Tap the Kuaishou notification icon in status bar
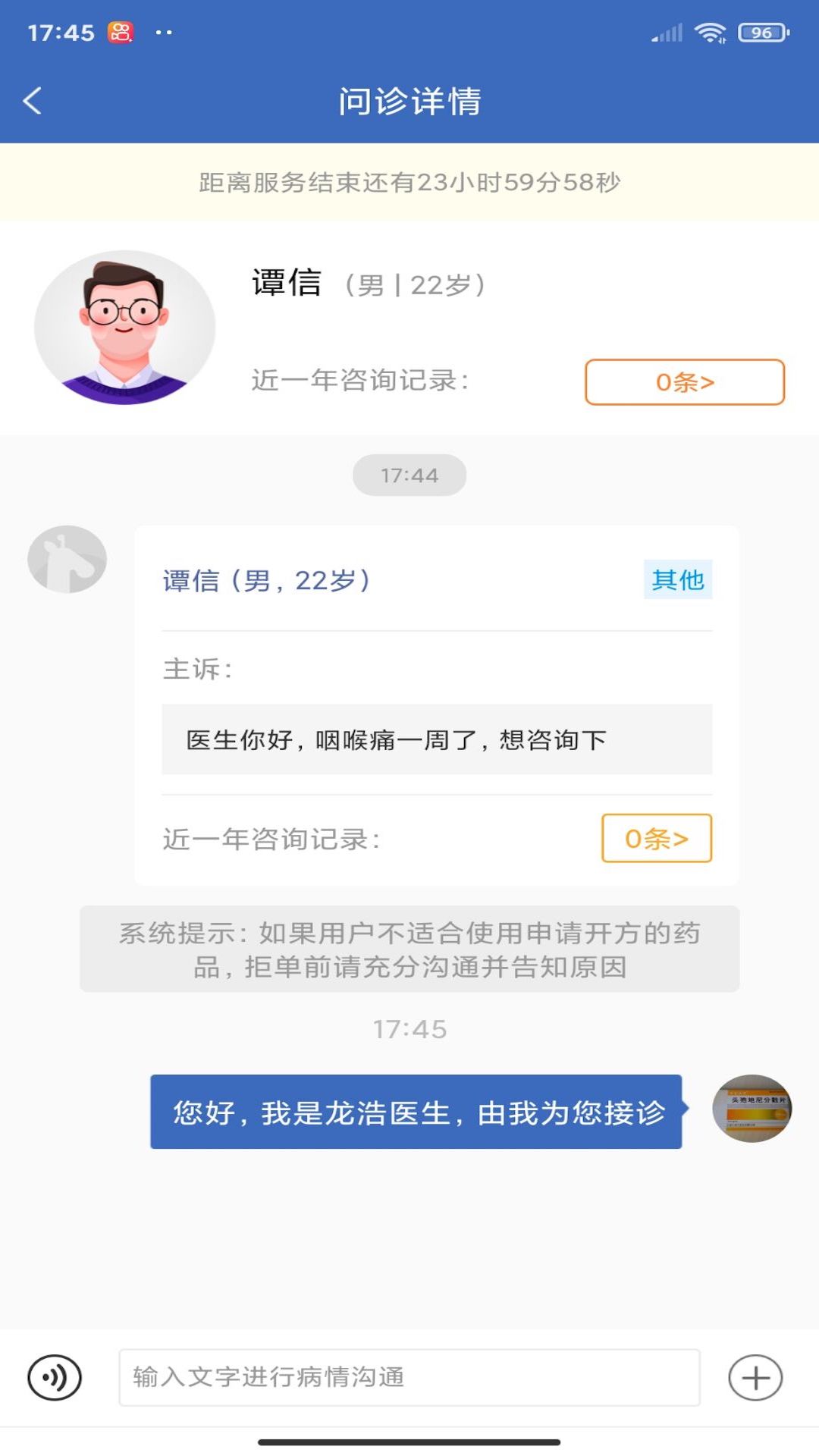 pos(121,30)
